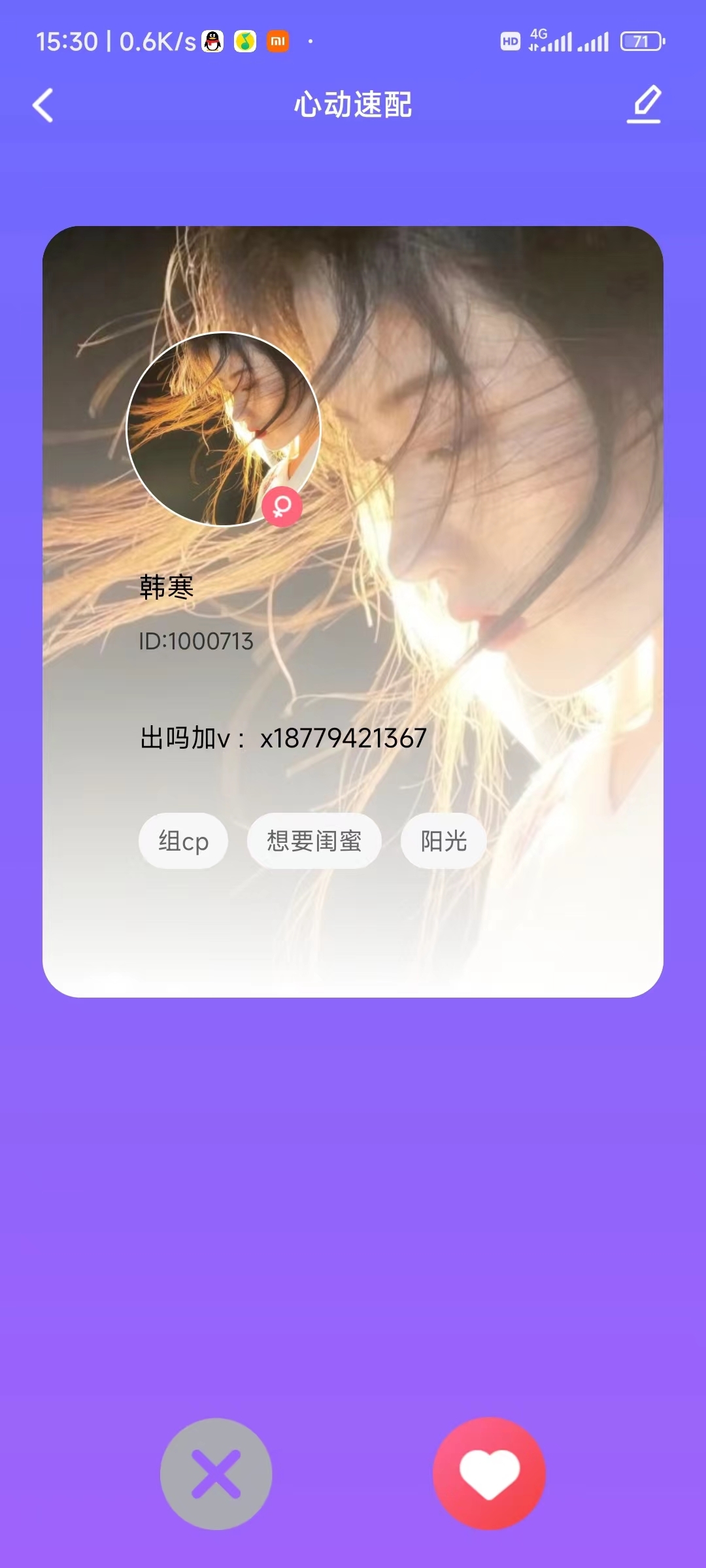706x1568 pixels.
Task: Tap the 出吗加v contact text
Action: tap(281, 738)
